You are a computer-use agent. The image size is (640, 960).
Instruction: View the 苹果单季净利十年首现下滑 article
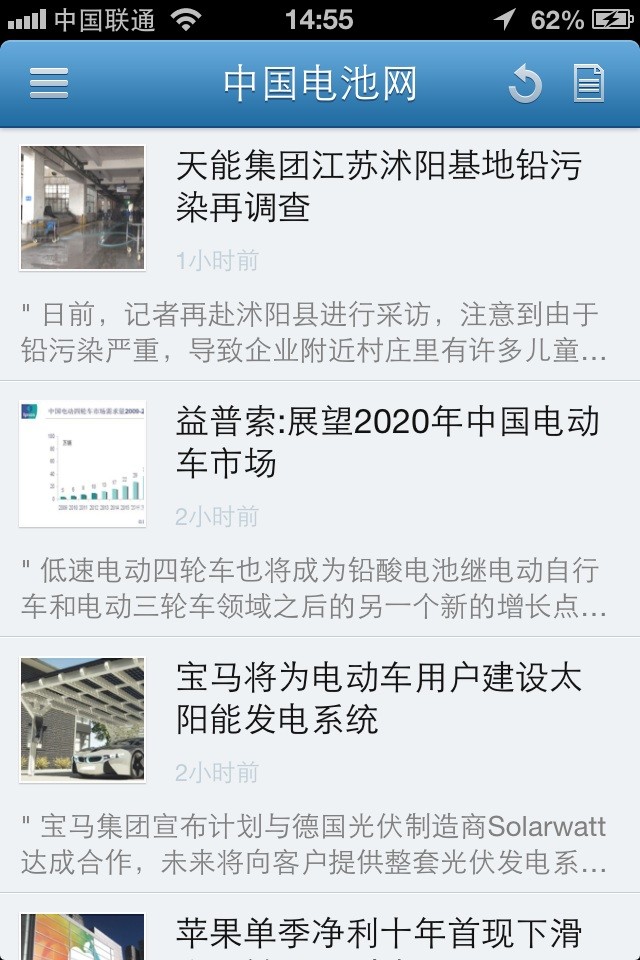tap(378, 934)
